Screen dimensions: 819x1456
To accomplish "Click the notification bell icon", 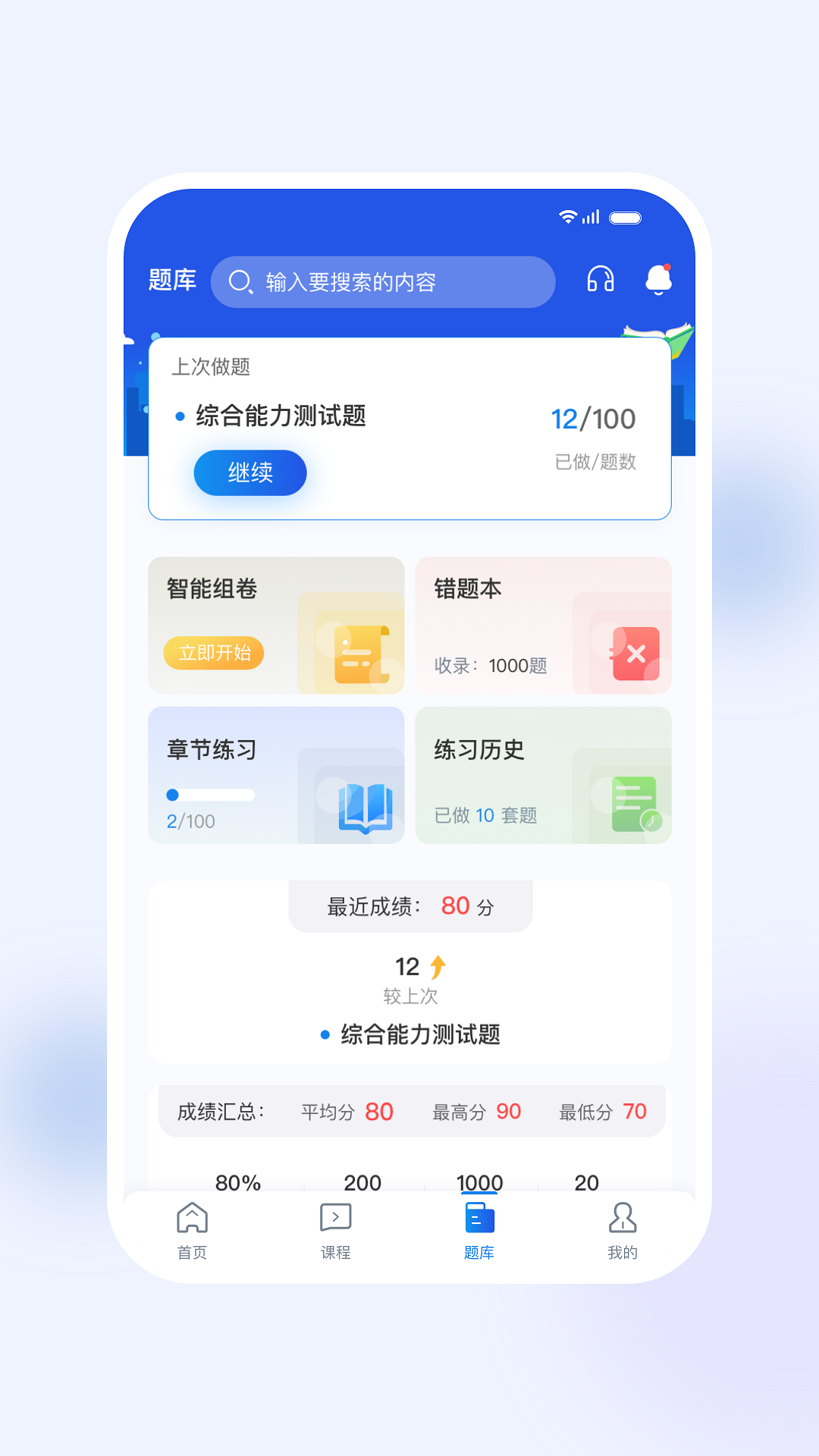I will (x=658, y=280).
